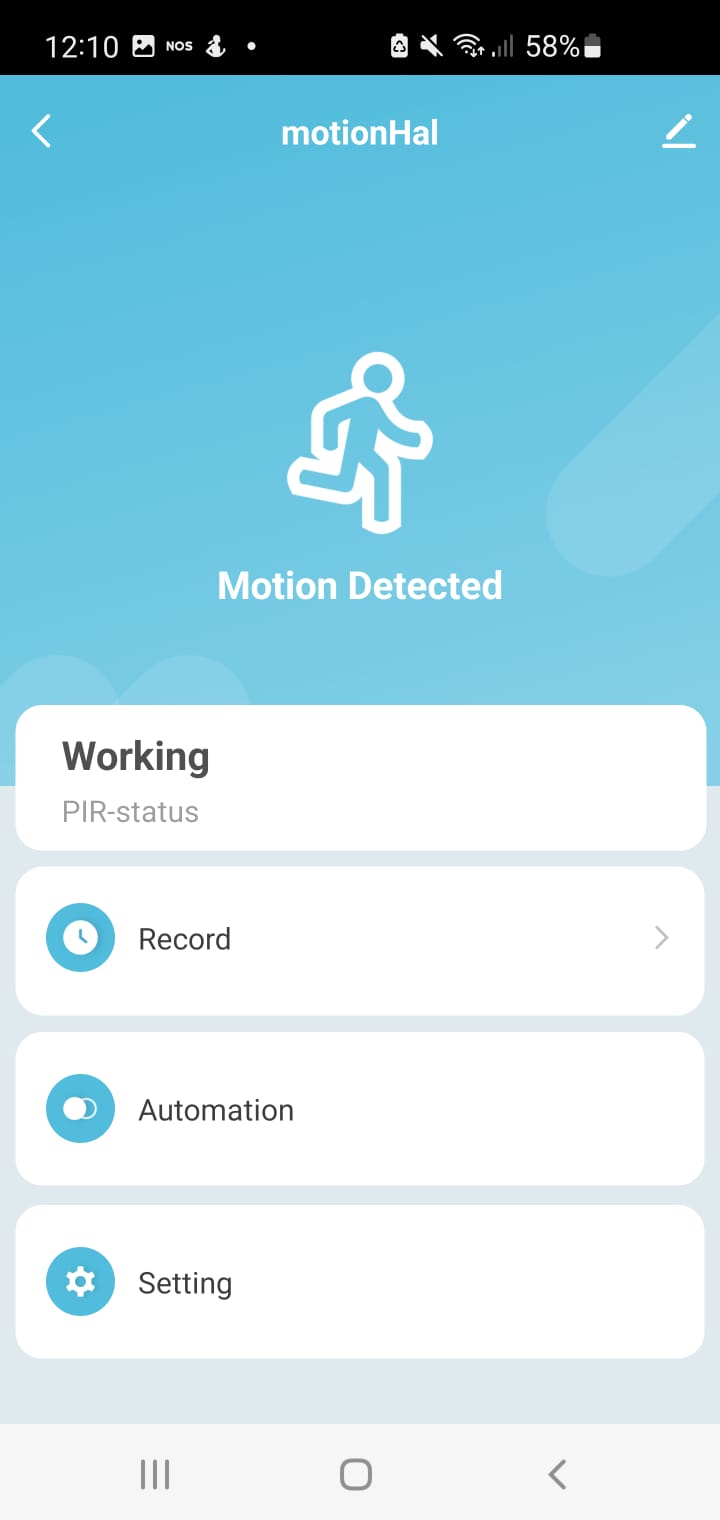Viewport: 720px width, 1520px height.
Task: Open the Record history row
Action: click(360, 939)
